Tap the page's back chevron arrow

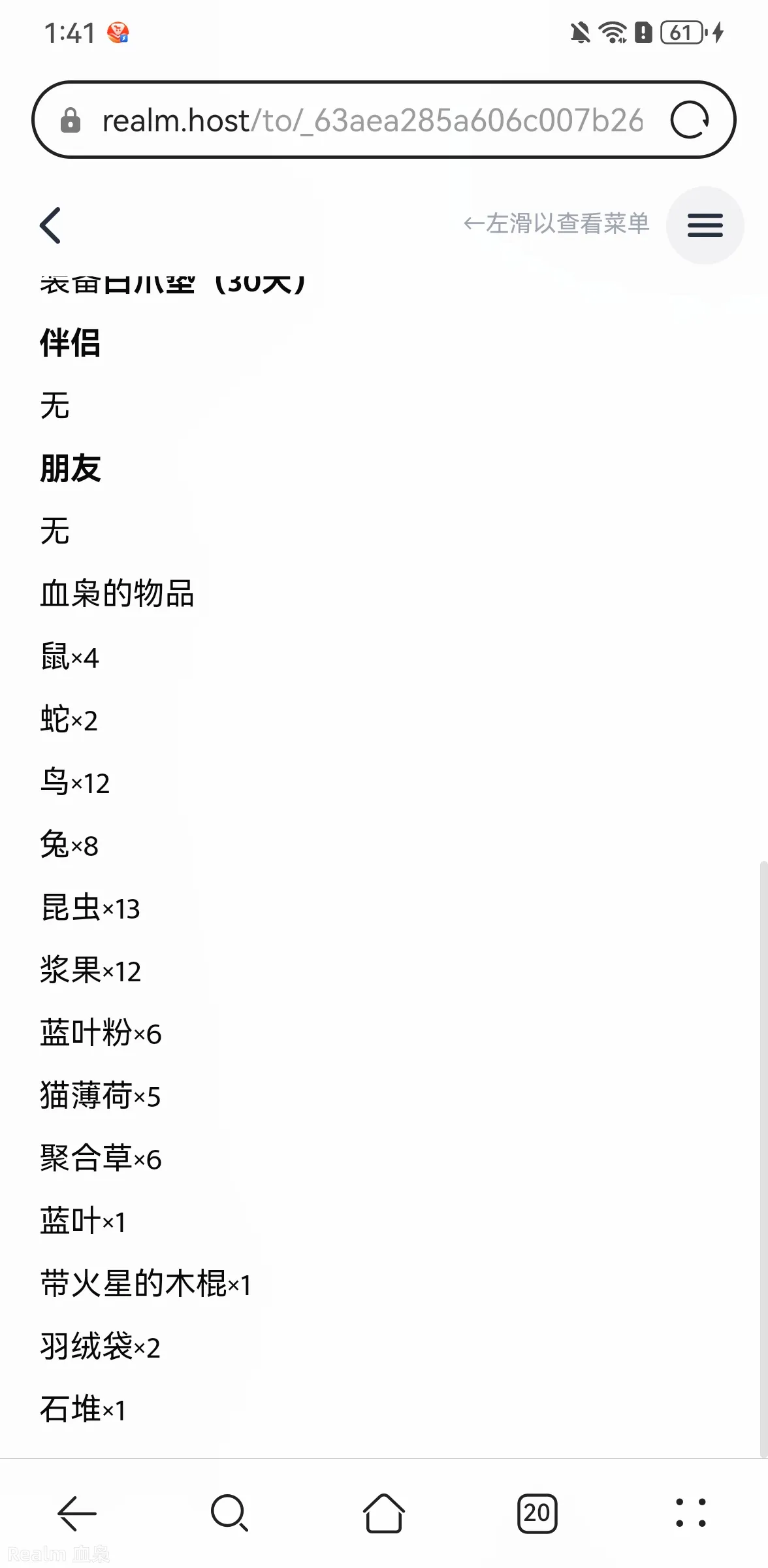click(50, 225)
